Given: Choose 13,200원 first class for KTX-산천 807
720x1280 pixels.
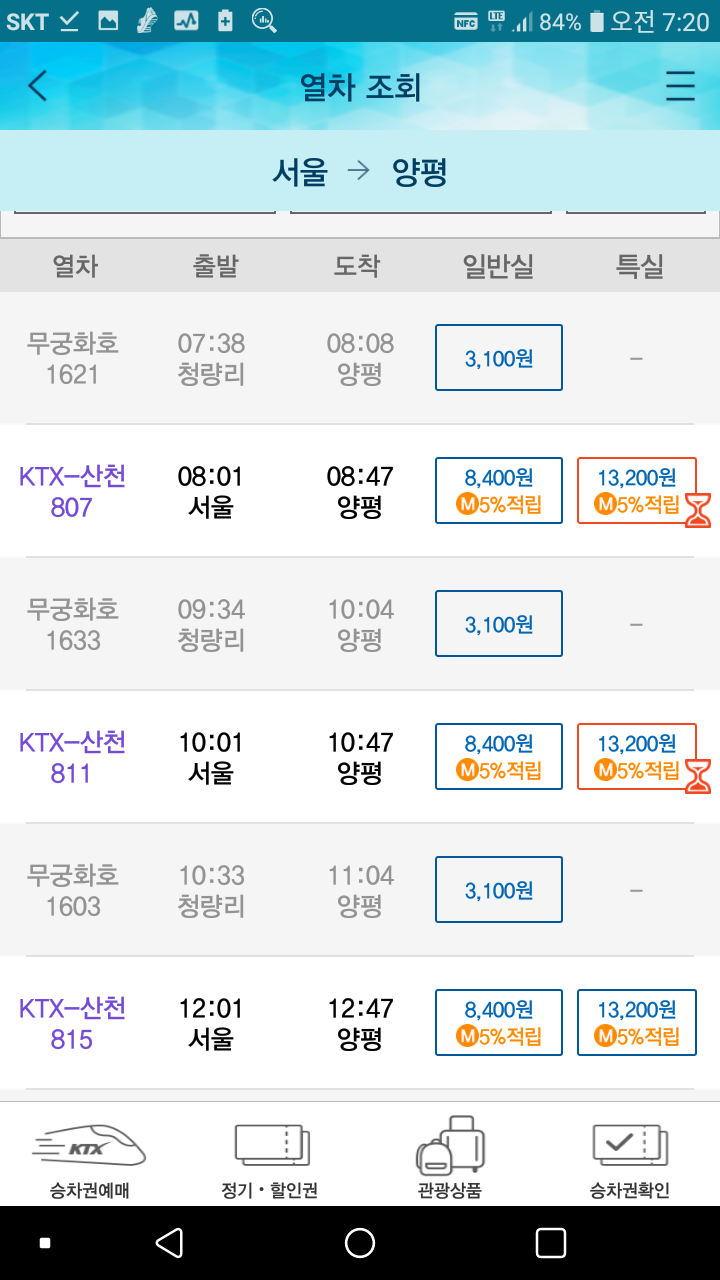Looking at the screenshot, I should [x=637, y=490].
